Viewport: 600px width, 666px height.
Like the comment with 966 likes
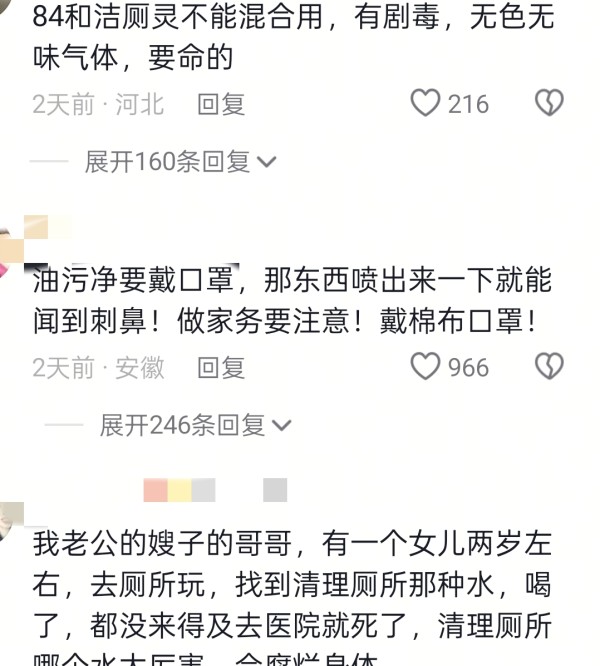(x=427, y=367)
